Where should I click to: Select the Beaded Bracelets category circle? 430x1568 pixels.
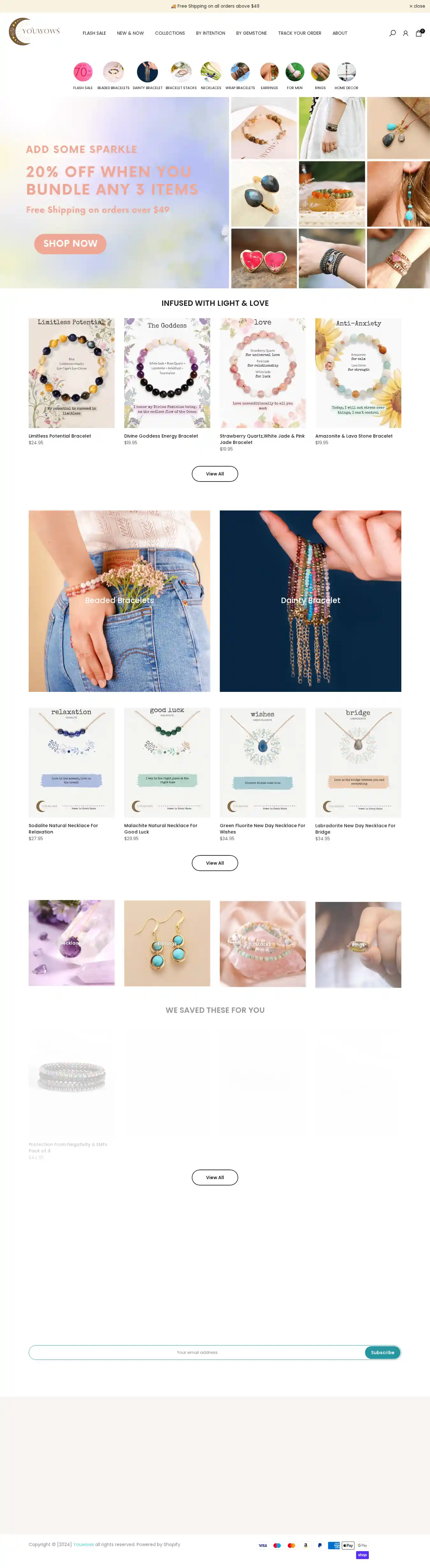[x=113, y=73]
